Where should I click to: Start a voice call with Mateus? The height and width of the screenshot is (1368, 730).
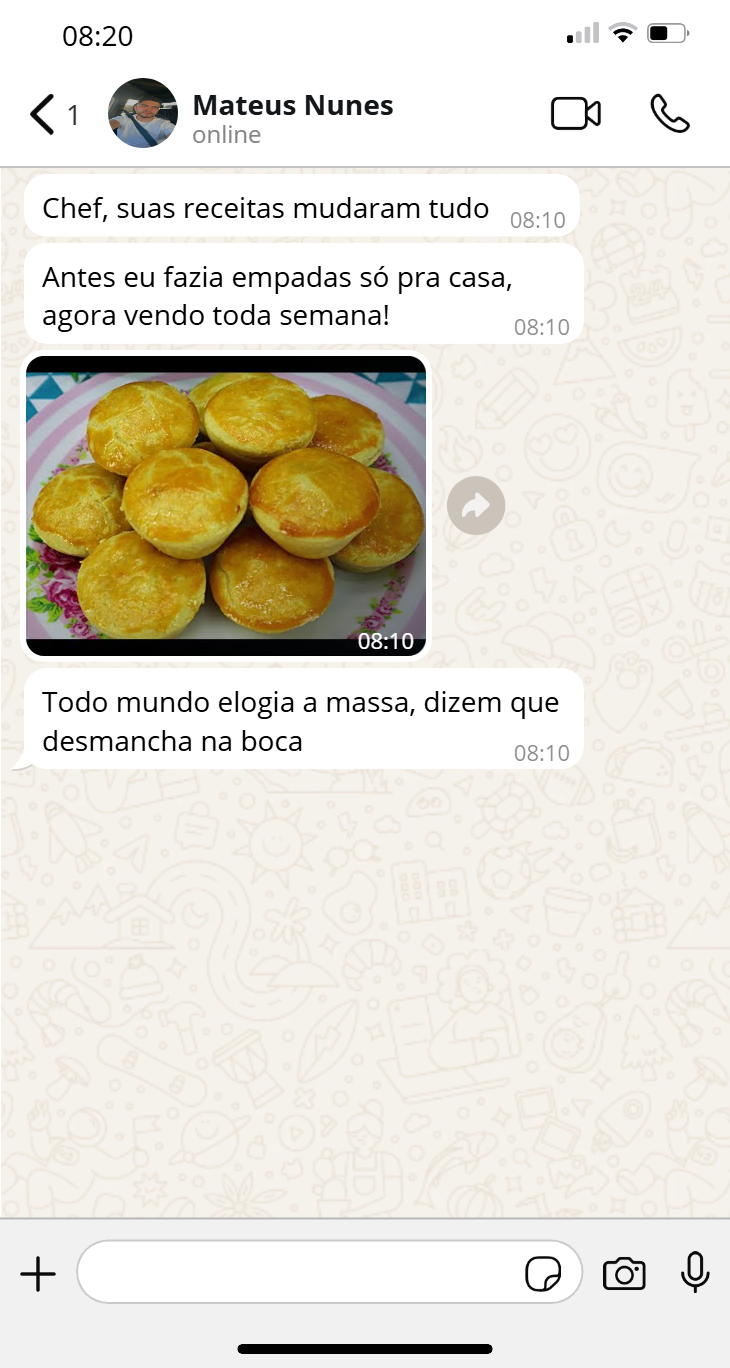tap(670, 114)
